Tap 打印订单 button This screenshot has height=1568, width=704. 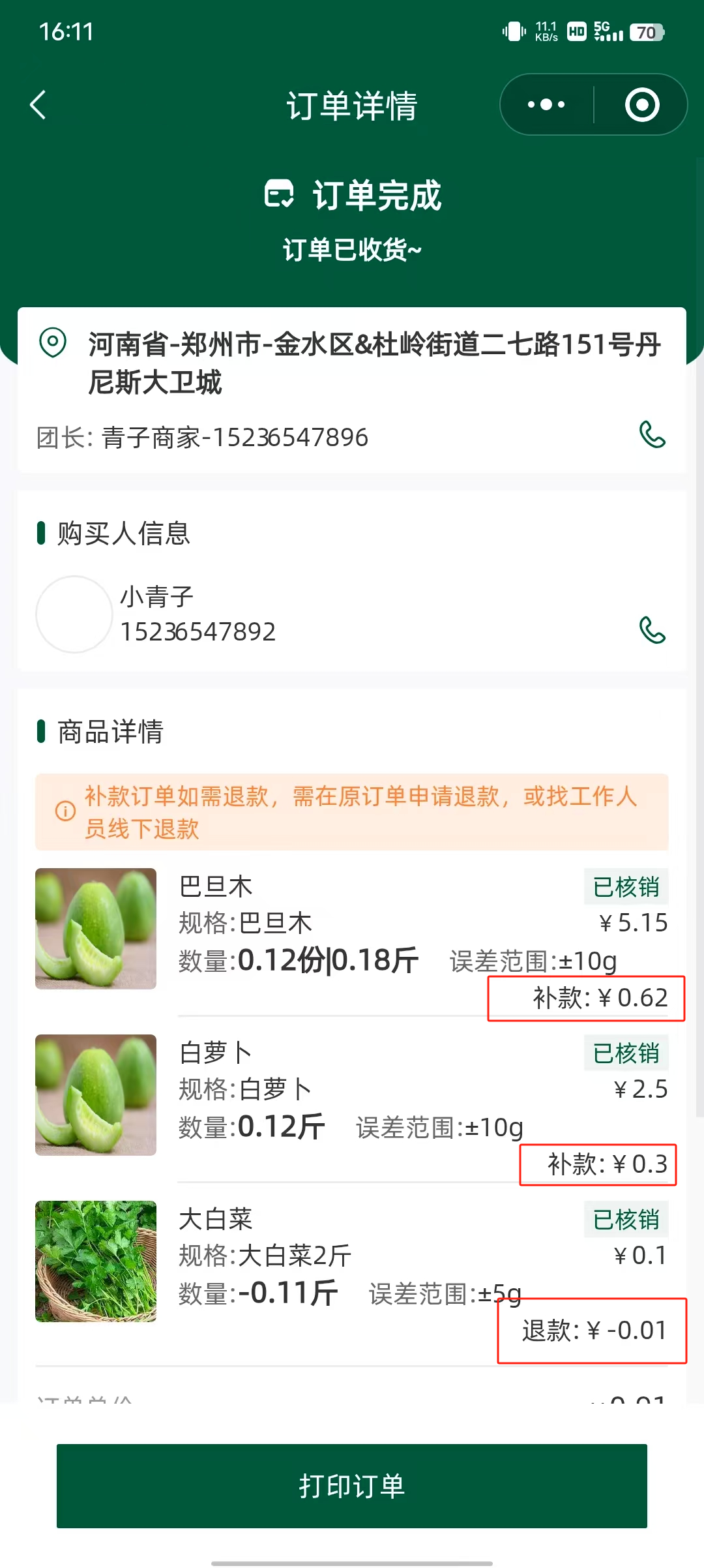click(352, 1486)
